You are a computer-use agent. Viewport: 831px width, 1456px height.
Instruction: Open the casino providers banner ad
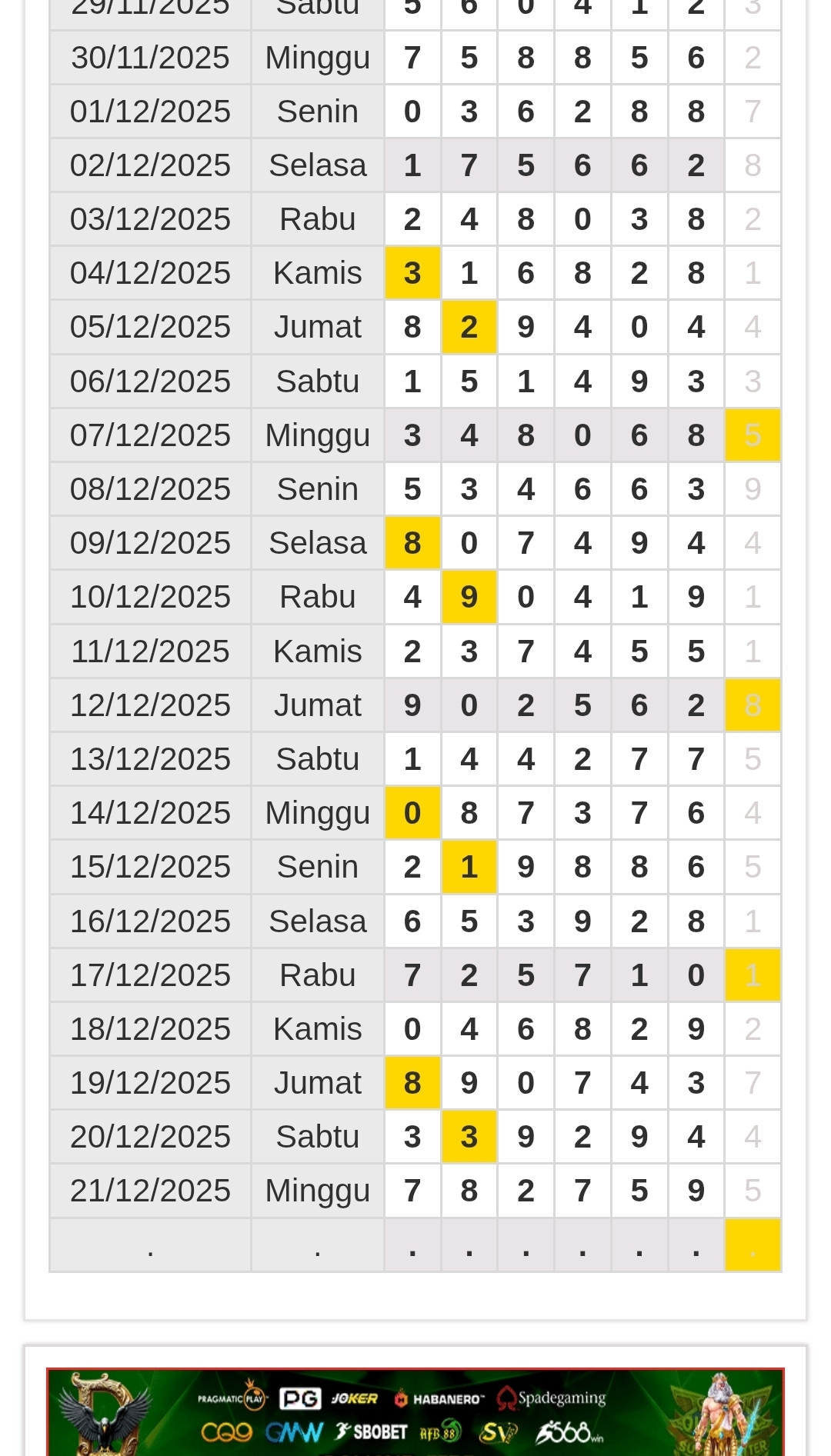(x=415, y=1414)
